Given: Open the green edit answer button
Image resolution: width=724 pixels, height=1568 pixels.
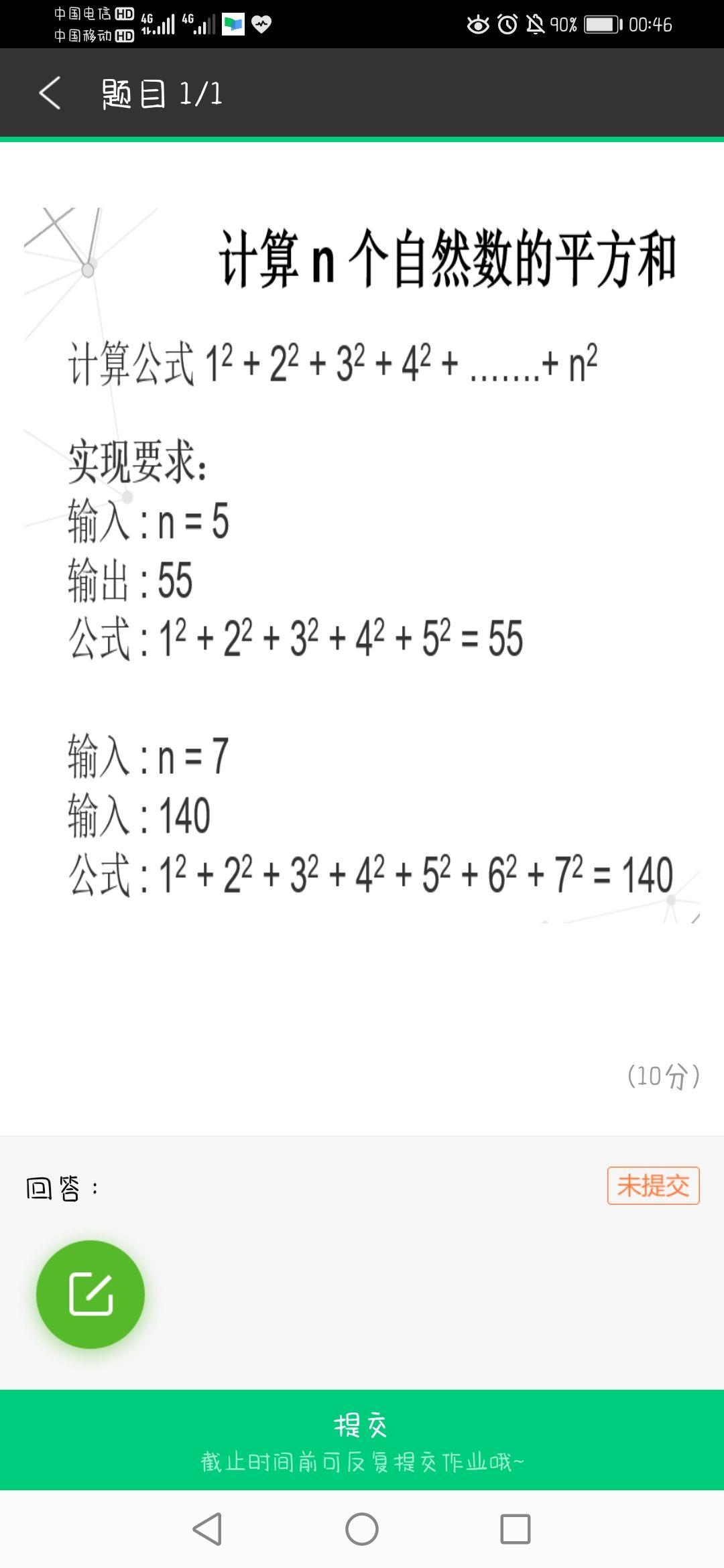Looking at the screenshot, I should click(x=90, y=1294).
